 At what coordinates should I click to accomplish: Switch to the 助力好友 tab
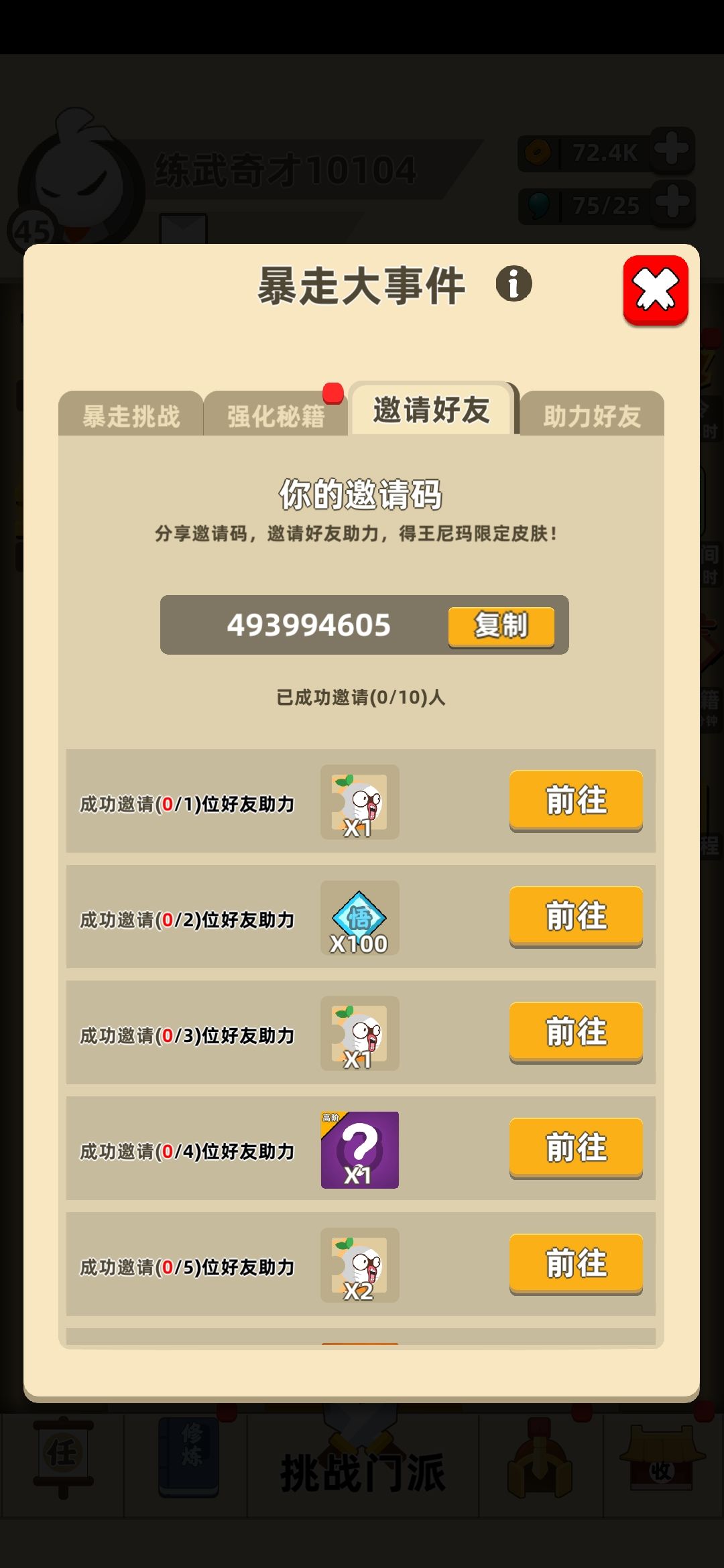point(592,415)
